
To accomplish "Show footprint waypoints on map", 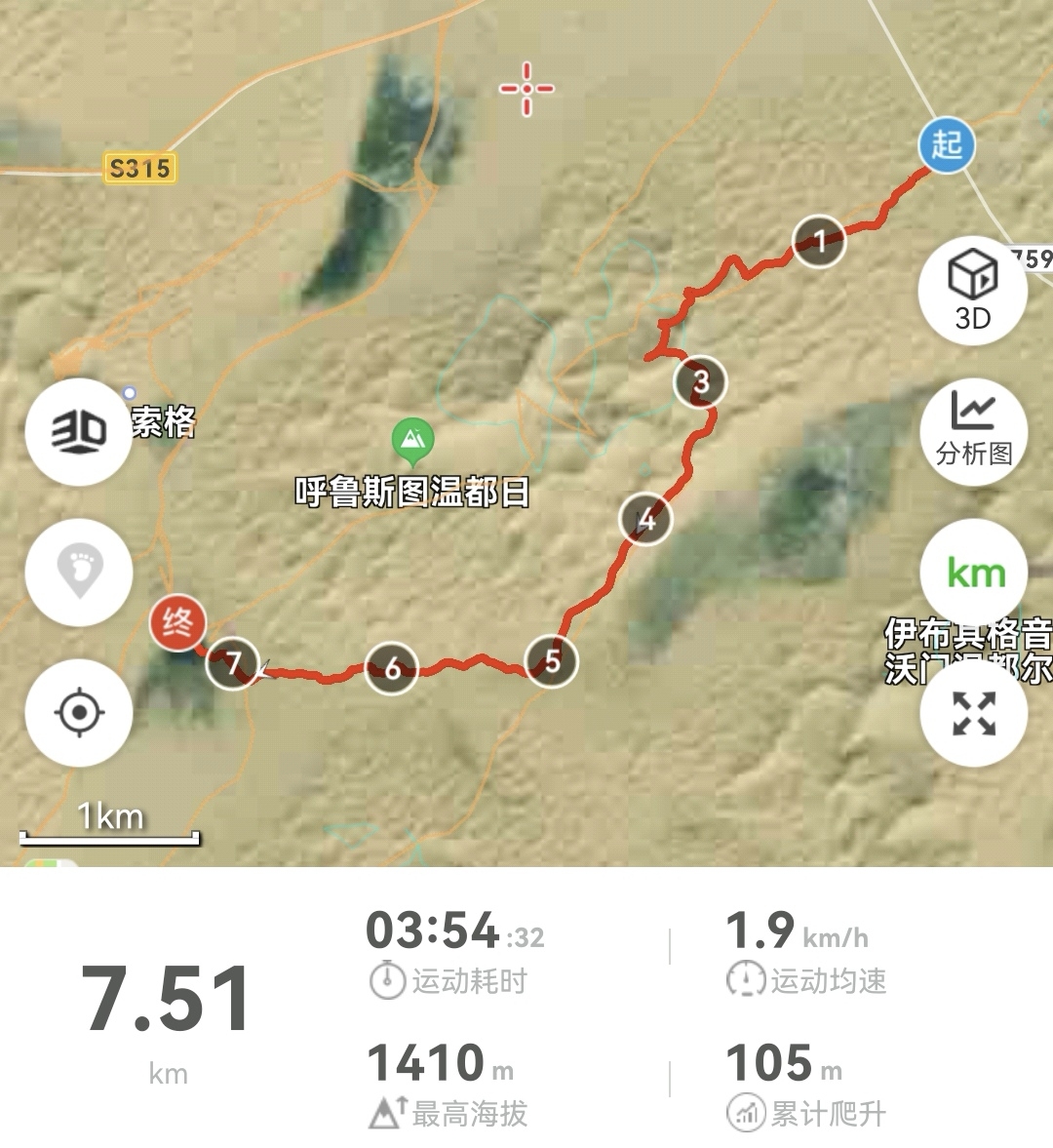I will pyautogui.click(x=78, y=572).
